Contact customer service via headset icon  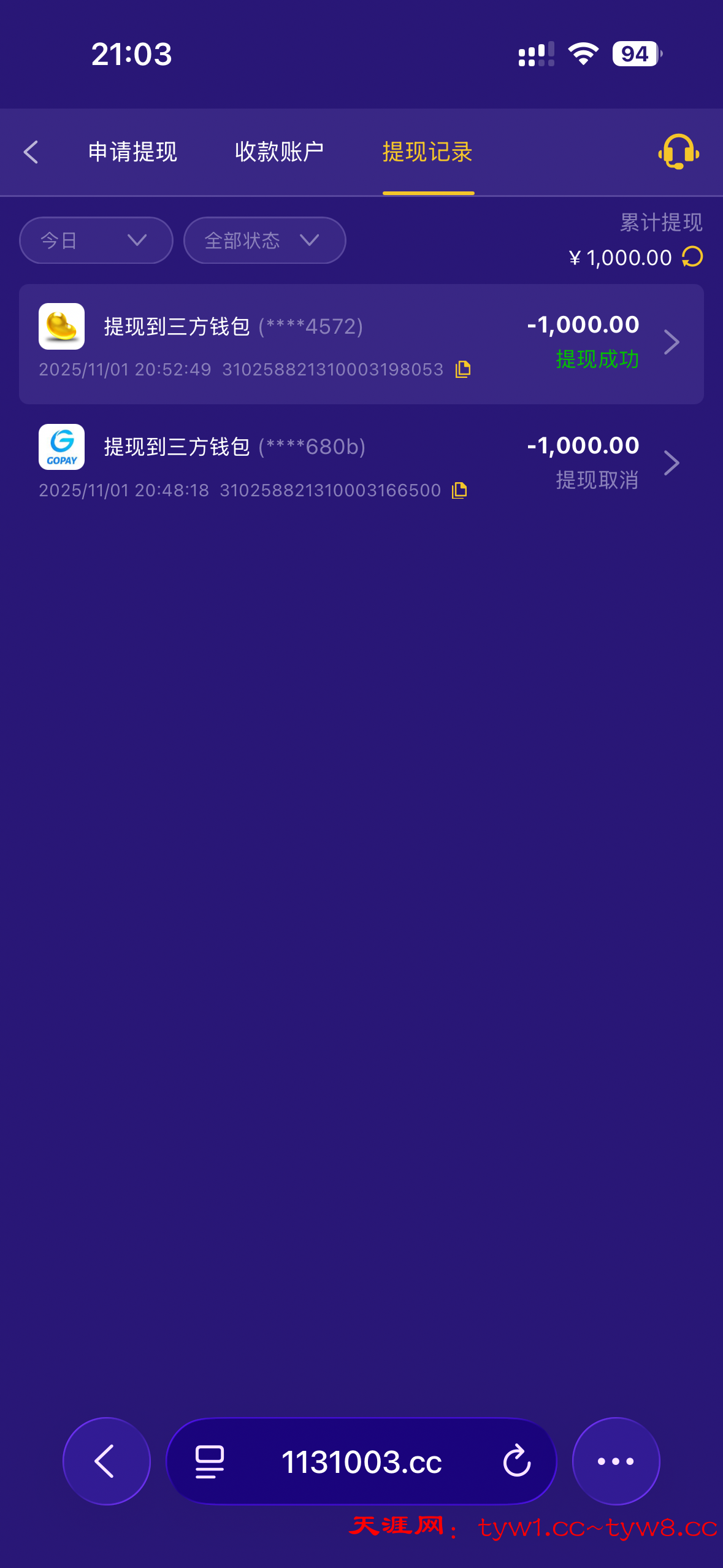click(x=678, y=152)
